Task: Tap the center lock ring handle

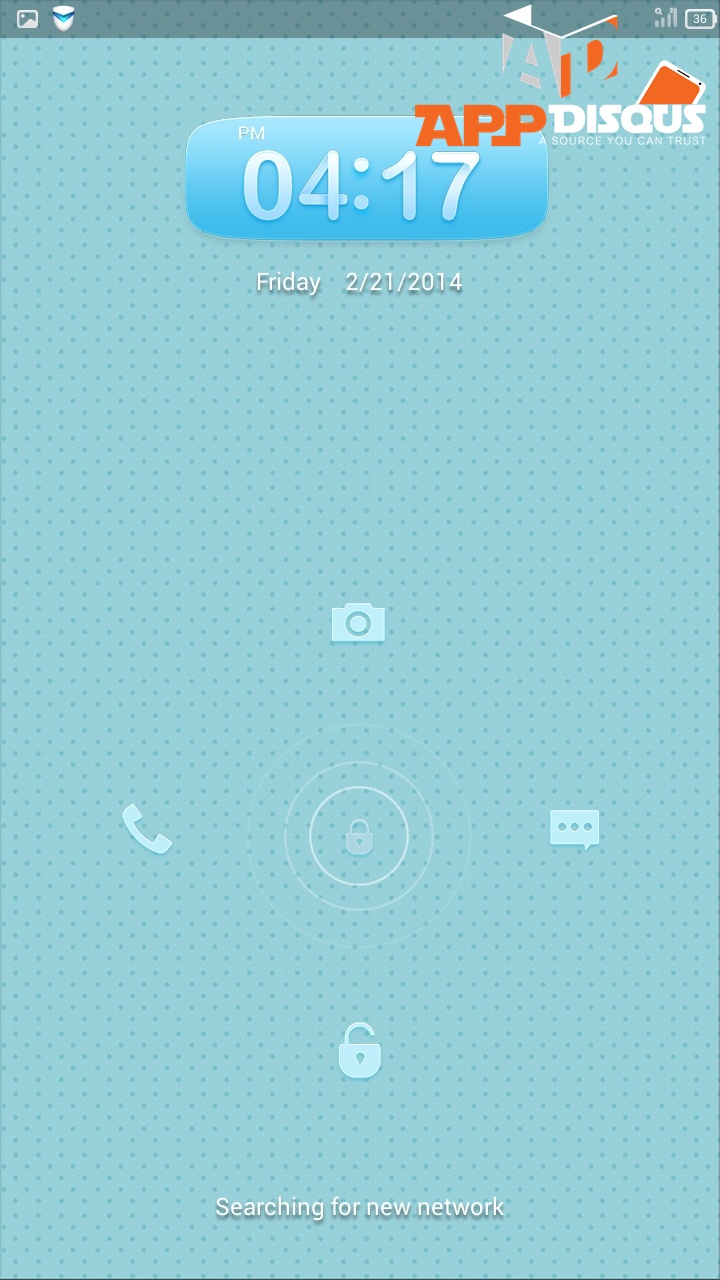Action: [x=359, y=836]
